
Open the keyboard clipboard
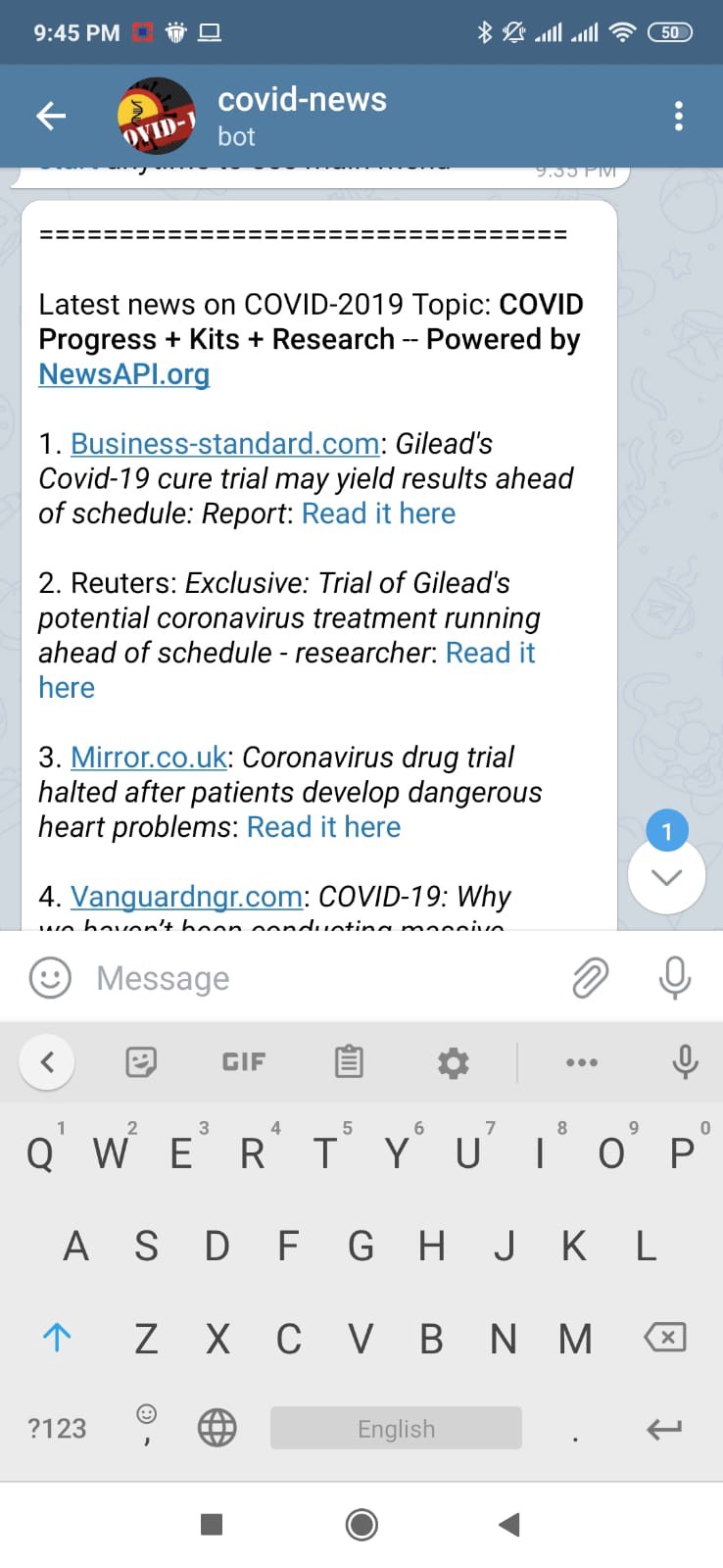[x=349, y=1062]
